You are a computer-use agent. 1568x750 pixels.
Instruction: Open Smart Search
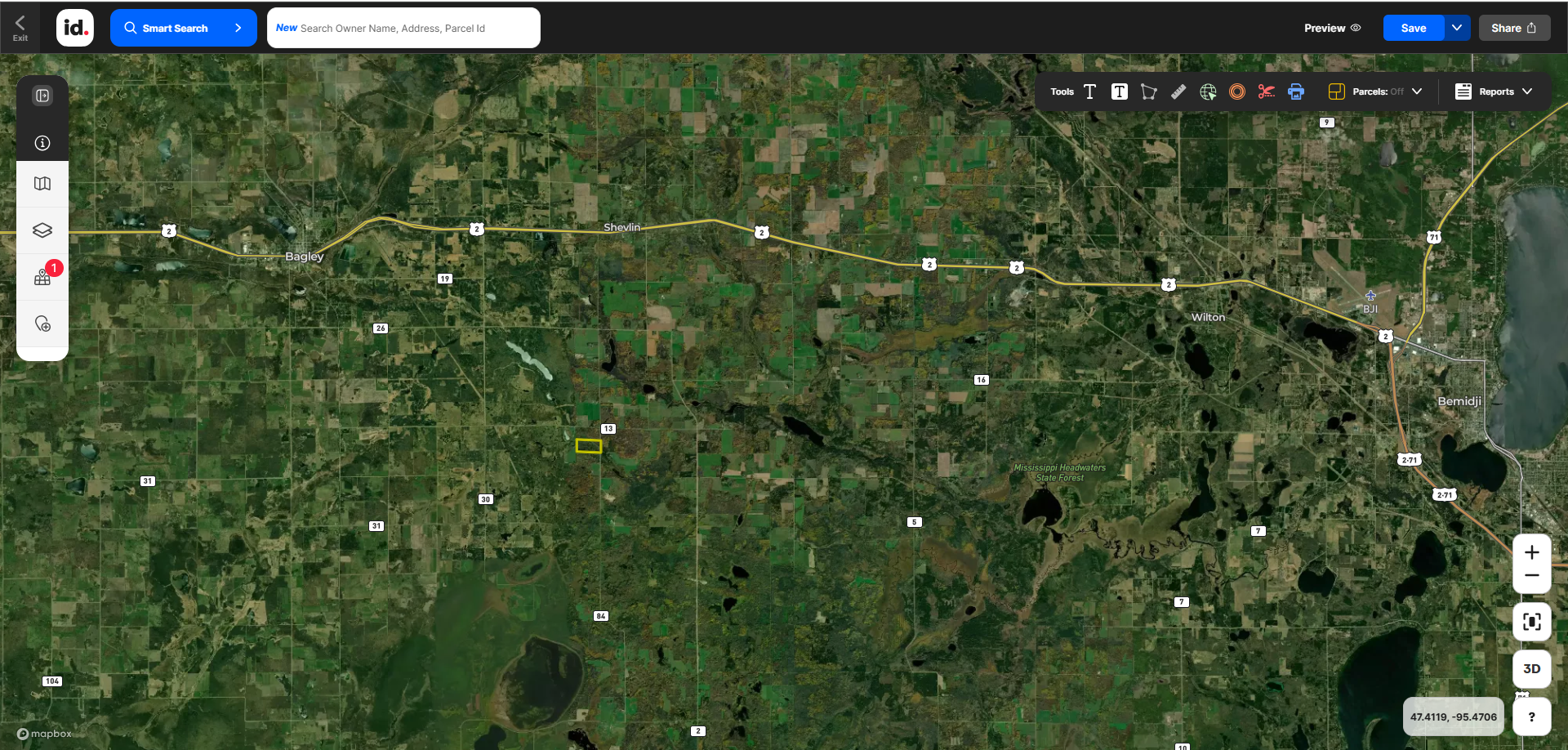[183, 28]
